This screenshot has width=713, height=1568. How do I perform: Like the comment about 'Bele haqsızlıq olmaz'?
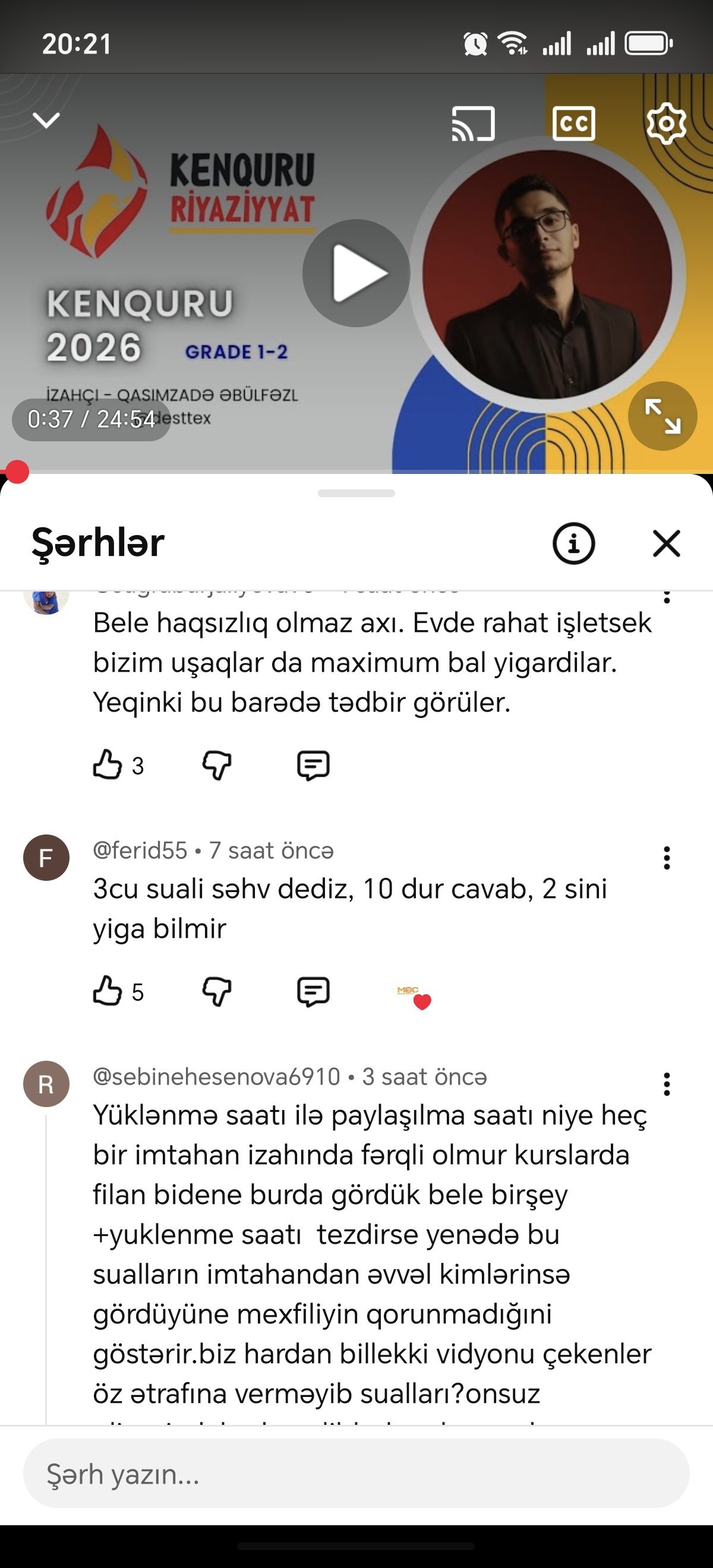pyautogui.click(x=107, y=764)
